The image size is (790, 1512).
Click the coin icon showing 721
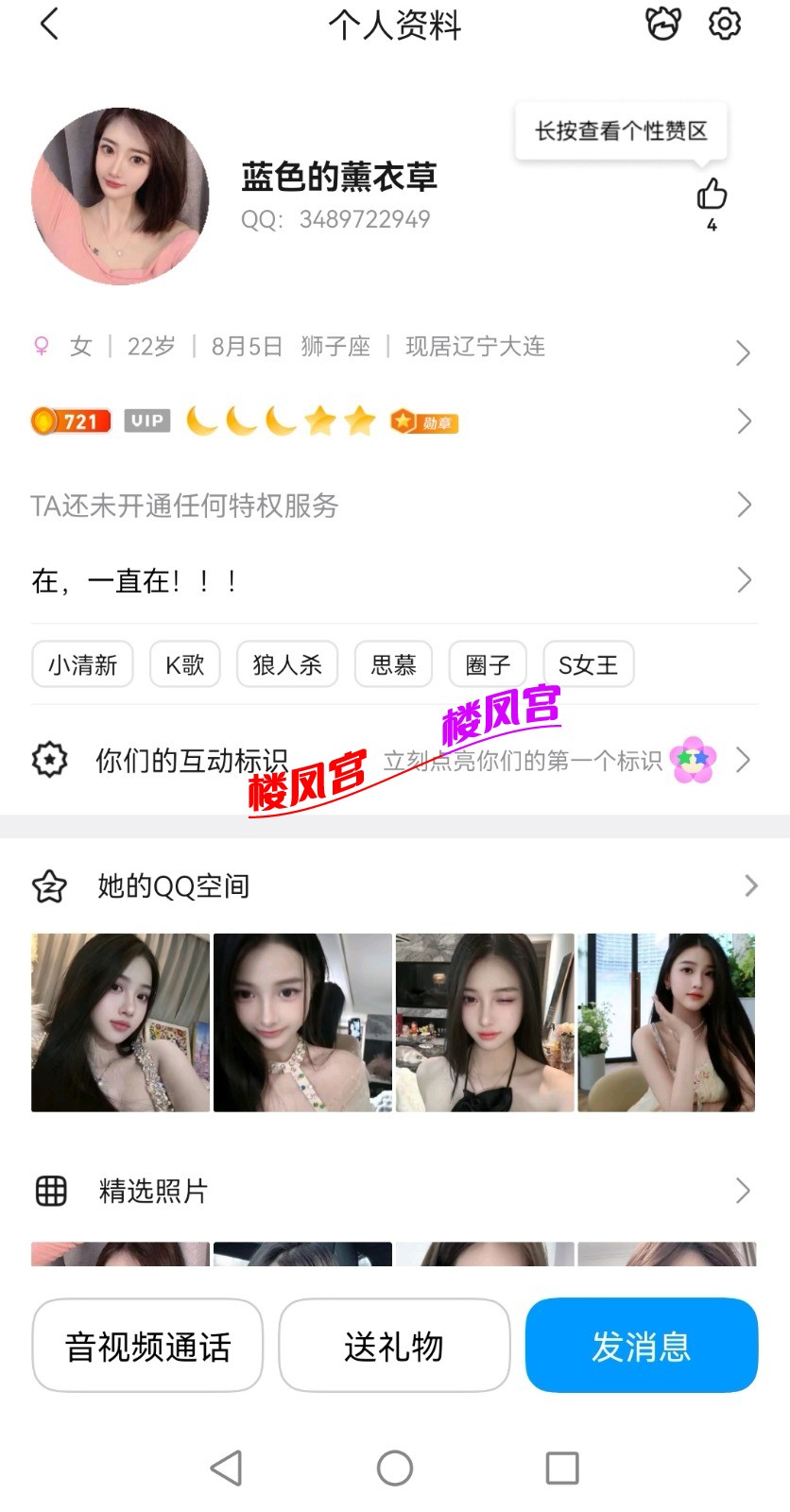coord(70,420)
